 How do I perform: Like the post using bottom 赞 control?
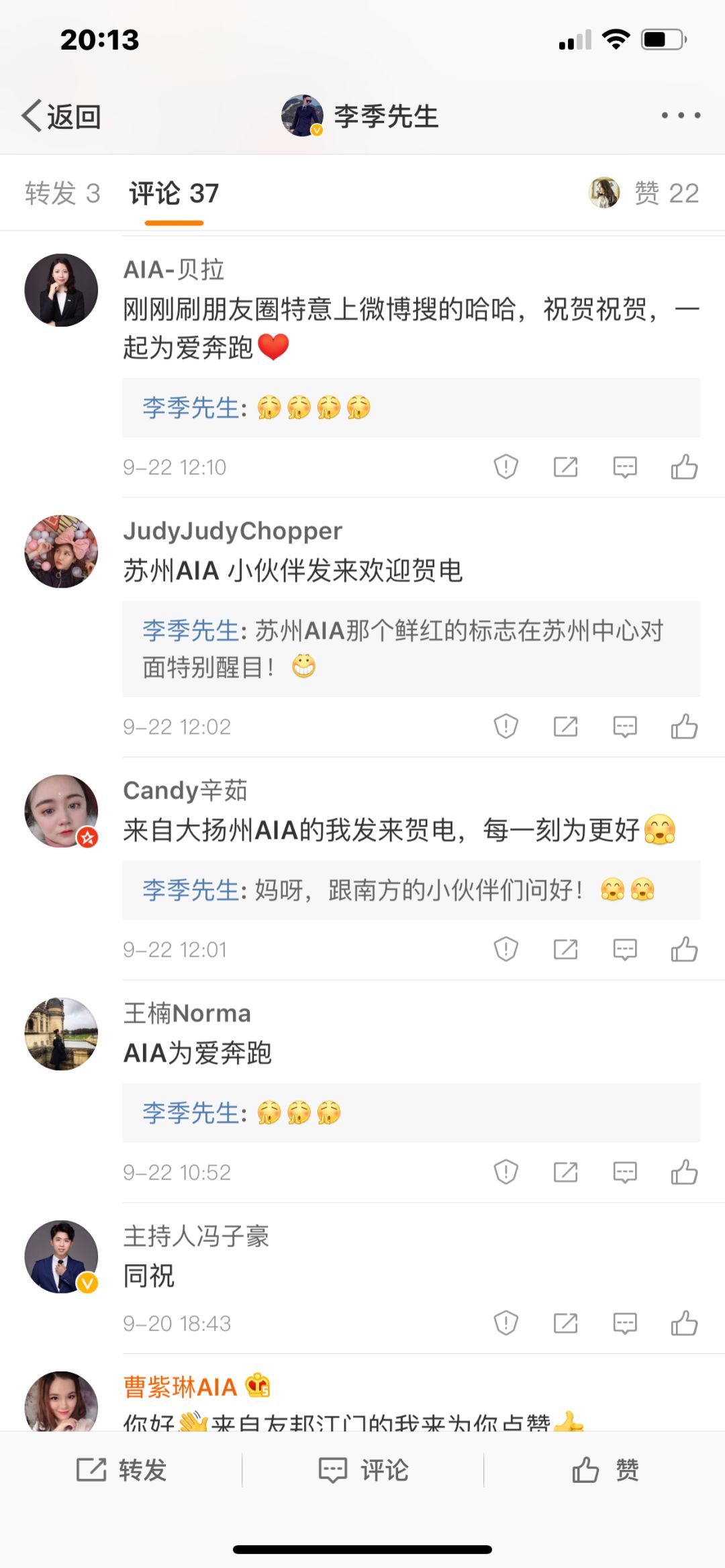click(x=606, y=1468)
